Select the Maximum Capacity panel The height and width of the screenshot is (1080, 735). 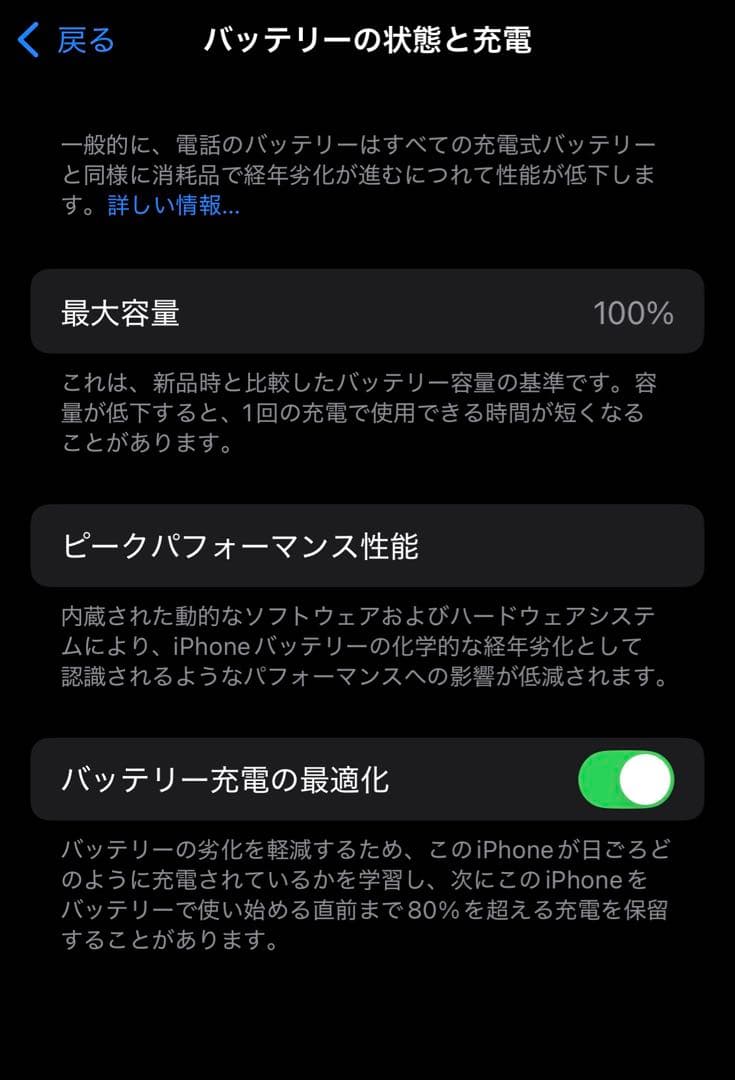(x=367, y=312)
